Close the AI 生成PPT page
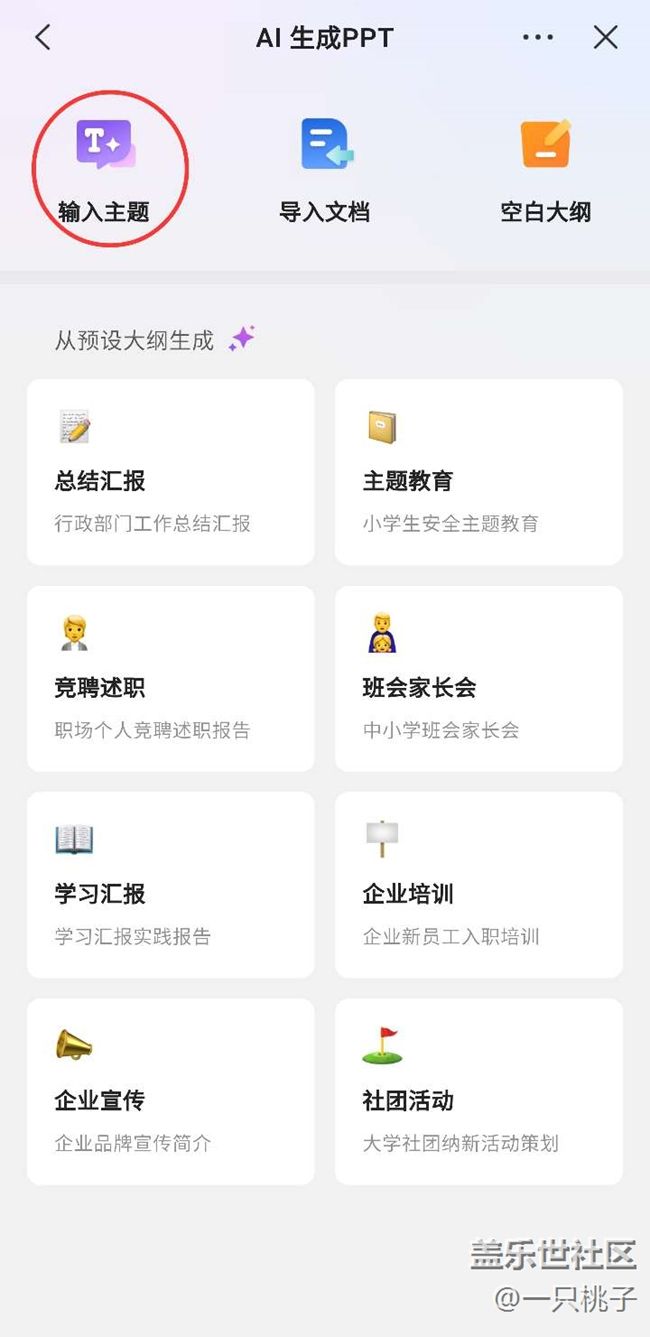Screen dimensions: 650x1337 tap(605, 38)
